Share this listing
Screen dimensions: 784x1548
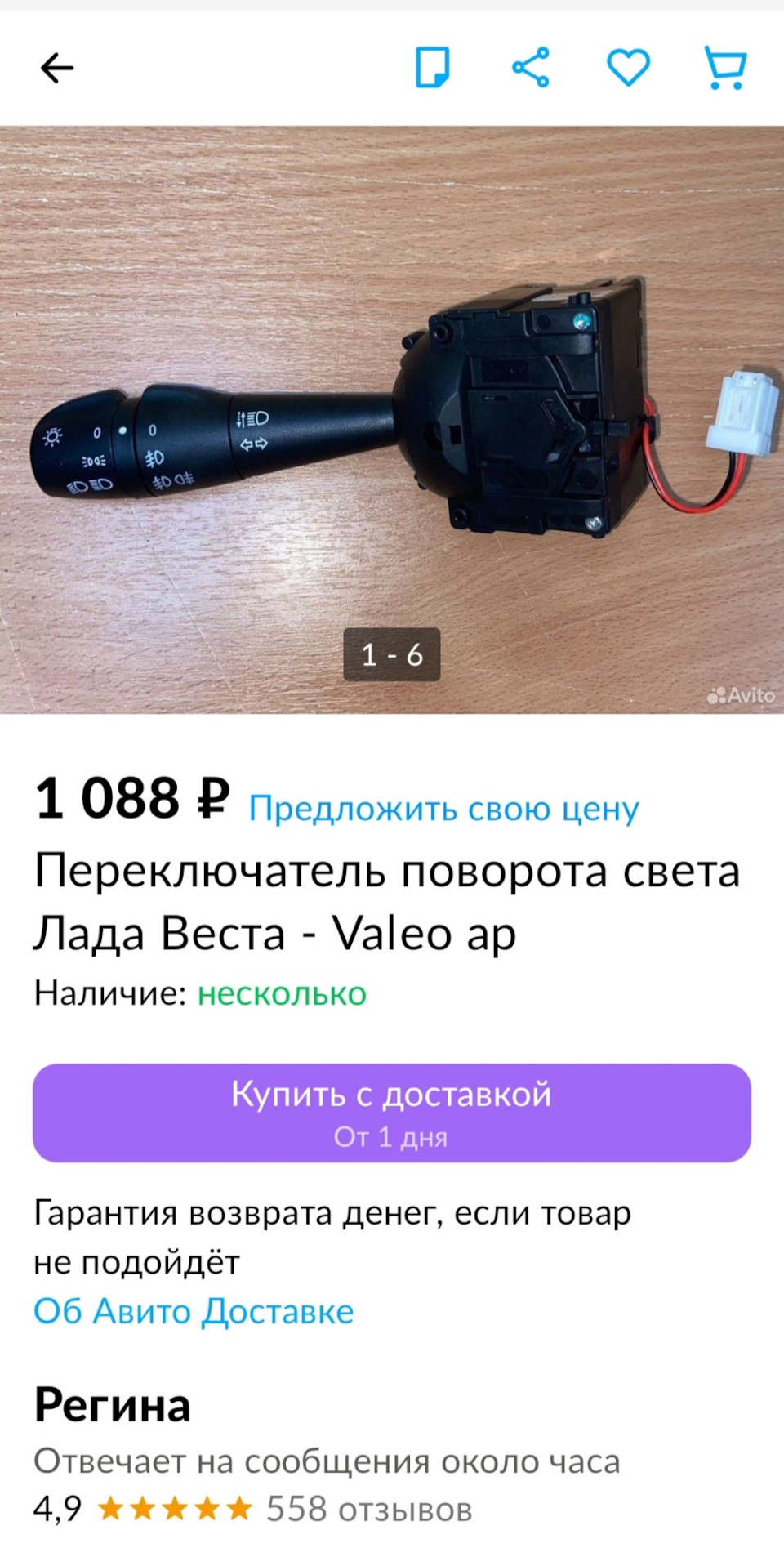531,68
